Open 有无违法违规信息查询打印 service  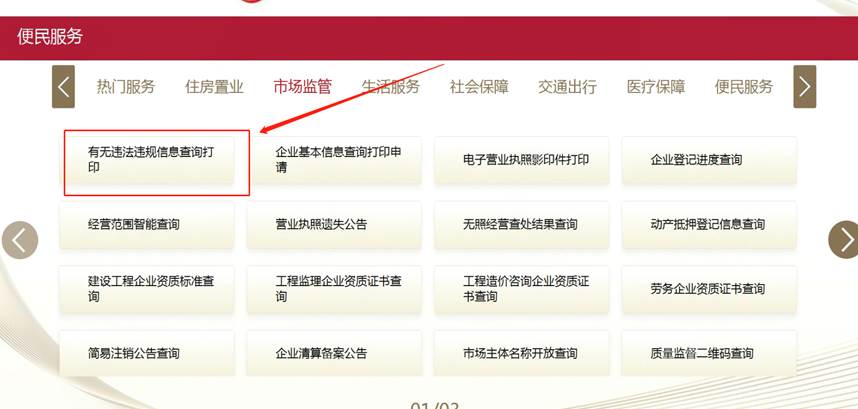(x=148, y=160)
